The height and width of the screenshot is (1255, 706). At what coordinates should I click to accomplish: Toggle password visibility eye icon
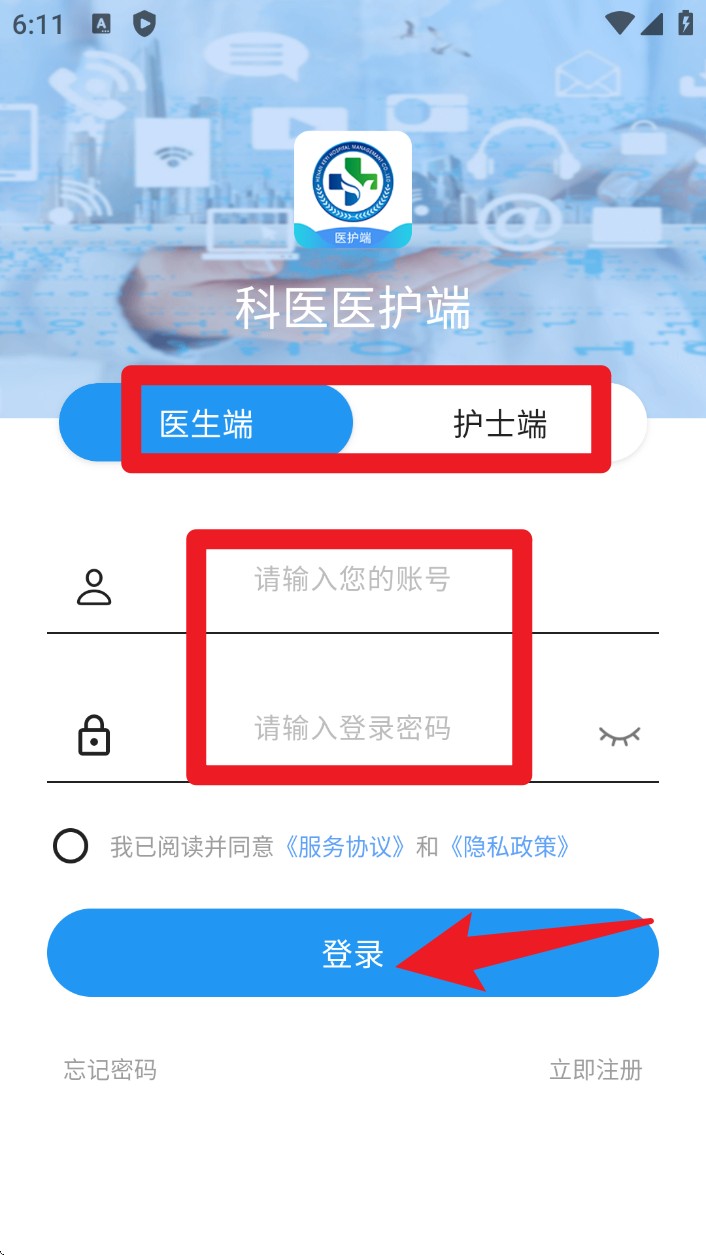619,736
